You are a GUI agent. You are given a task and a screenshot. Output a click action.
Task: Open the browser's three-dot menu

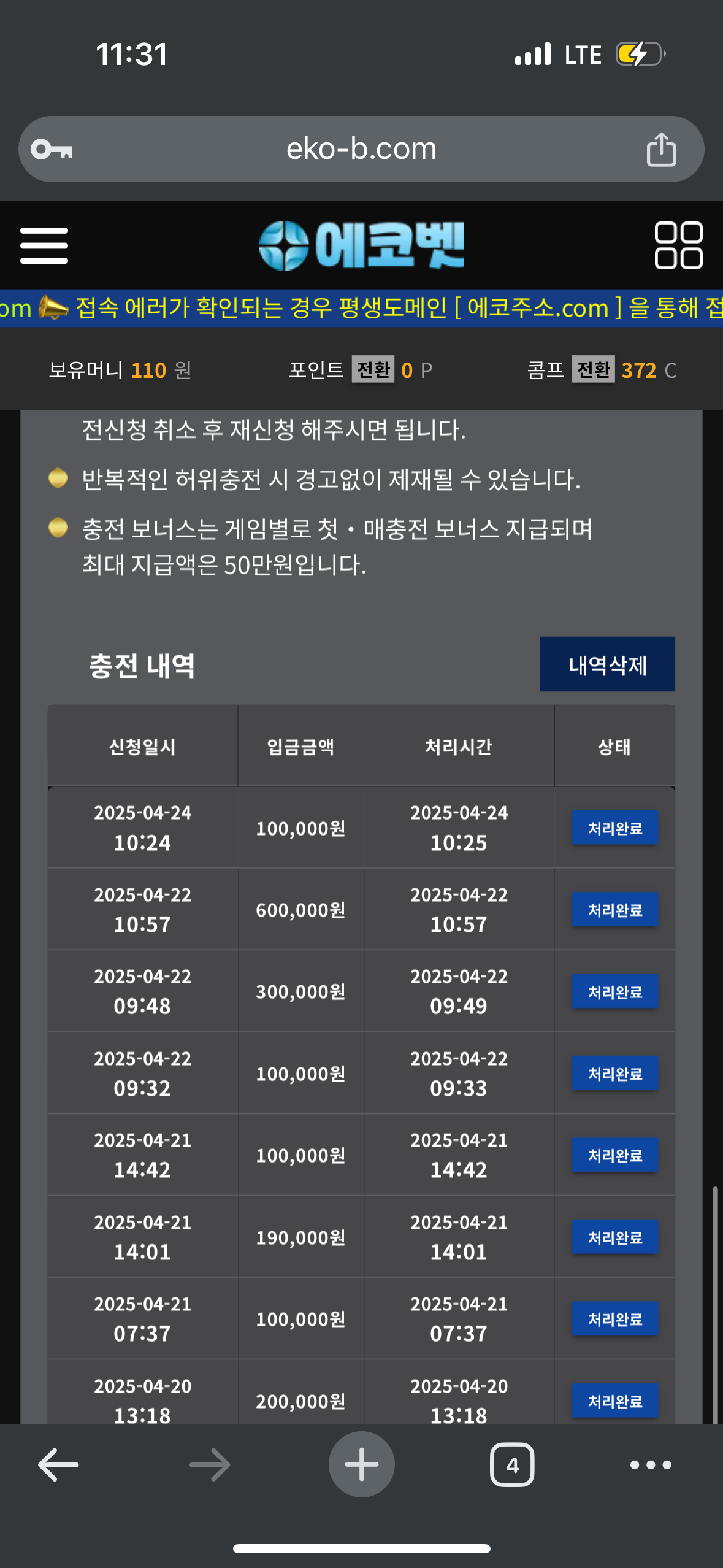651,1465
